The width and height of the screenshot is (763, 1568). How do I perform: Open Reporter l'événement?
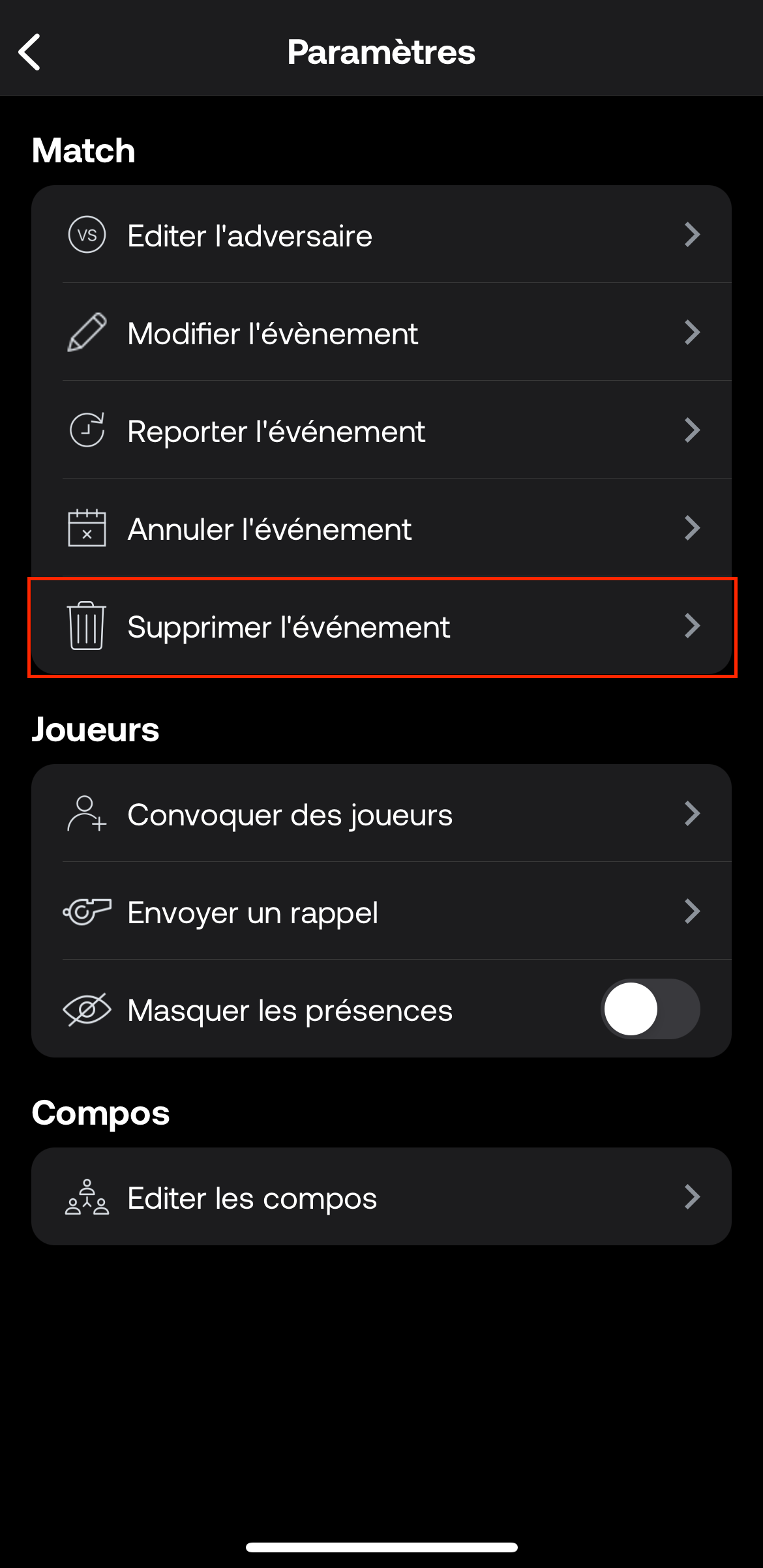381,430
